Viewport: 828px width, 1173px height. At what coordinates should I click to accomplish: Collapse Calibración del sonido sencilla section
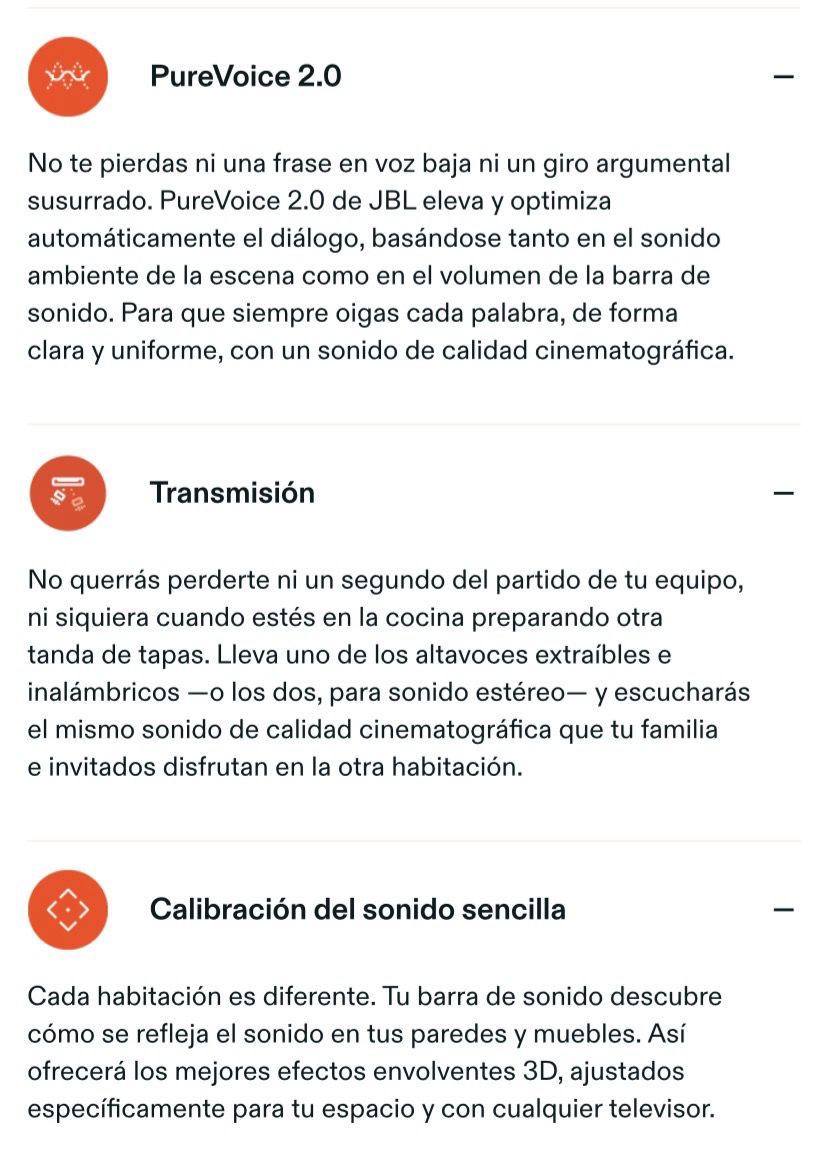point(783,910)
